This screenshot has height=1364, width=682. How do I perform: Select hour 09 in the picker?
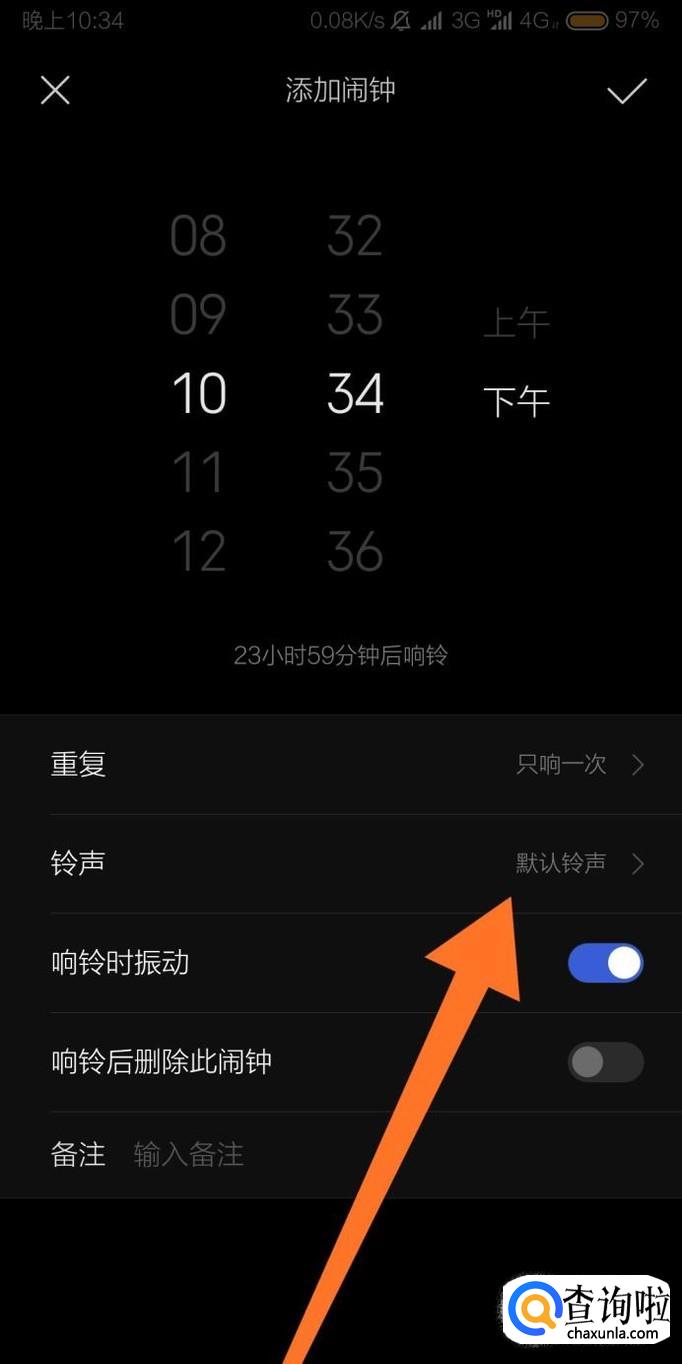coord(199,315)
